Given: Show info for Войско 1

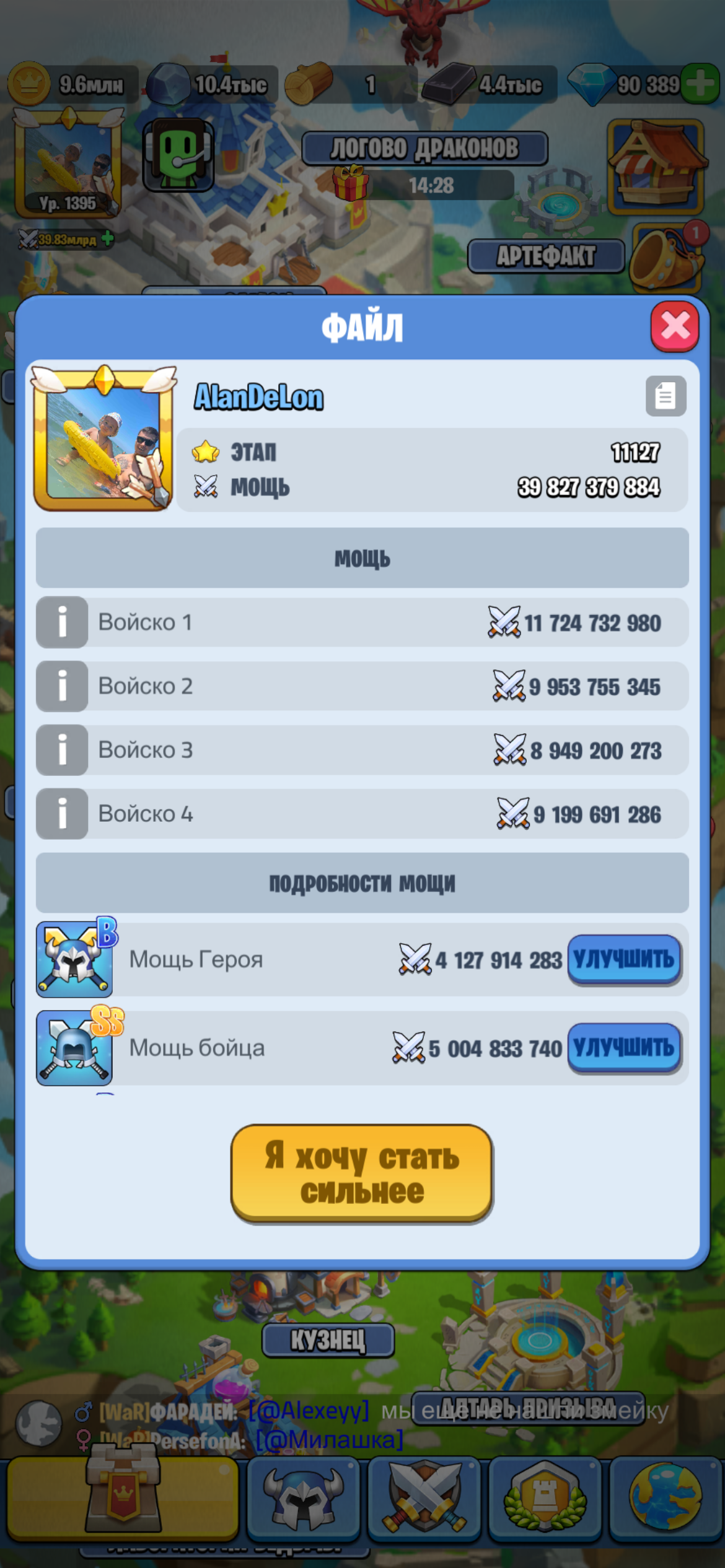Looking at the screenshot, I should click(62, 622).
